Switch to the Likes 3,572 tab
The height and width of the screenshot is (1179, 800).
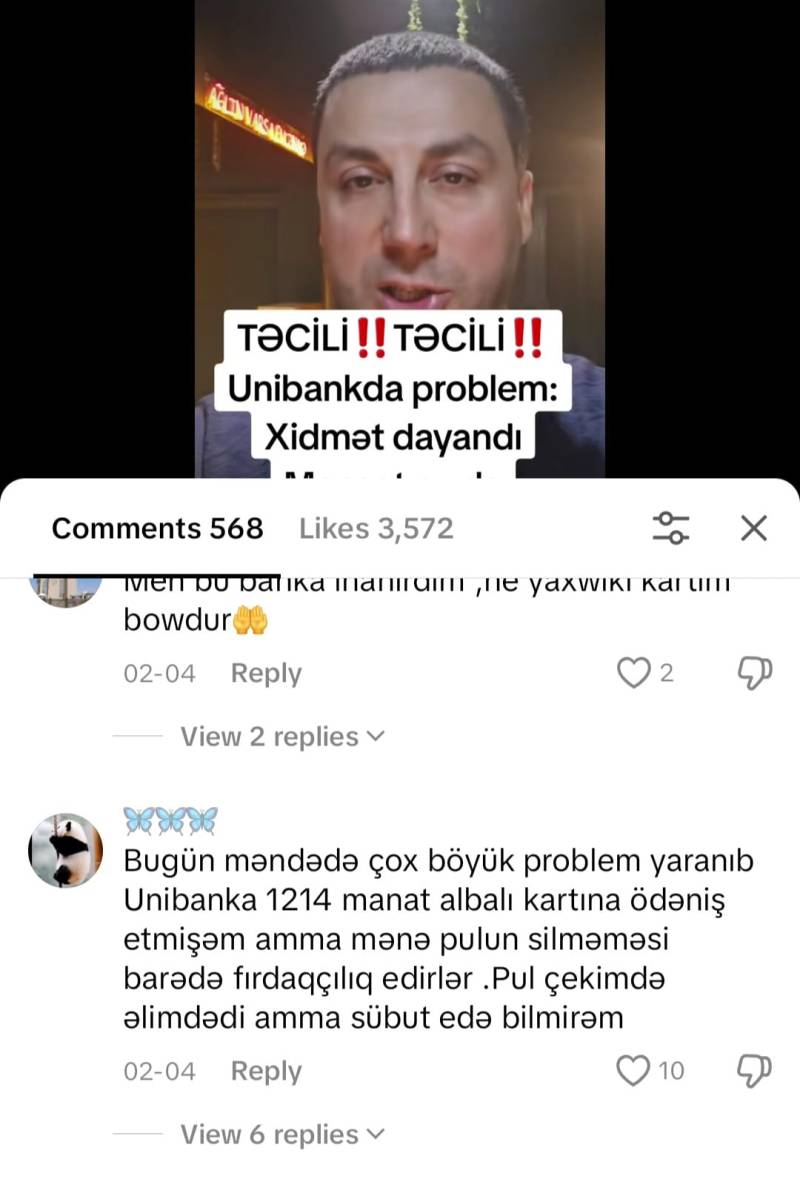(x=376, y=528)
